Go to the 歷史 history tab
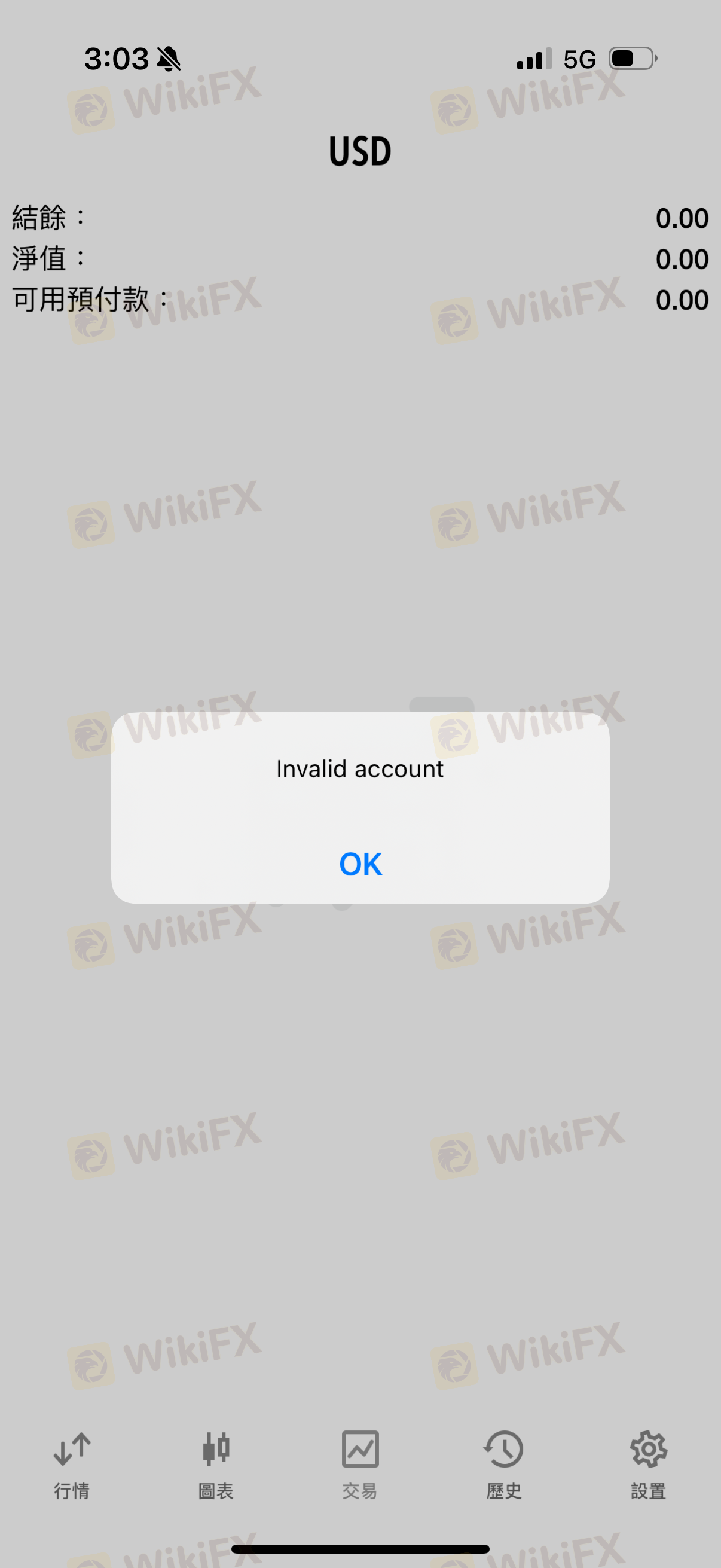 pos(504,1465)
